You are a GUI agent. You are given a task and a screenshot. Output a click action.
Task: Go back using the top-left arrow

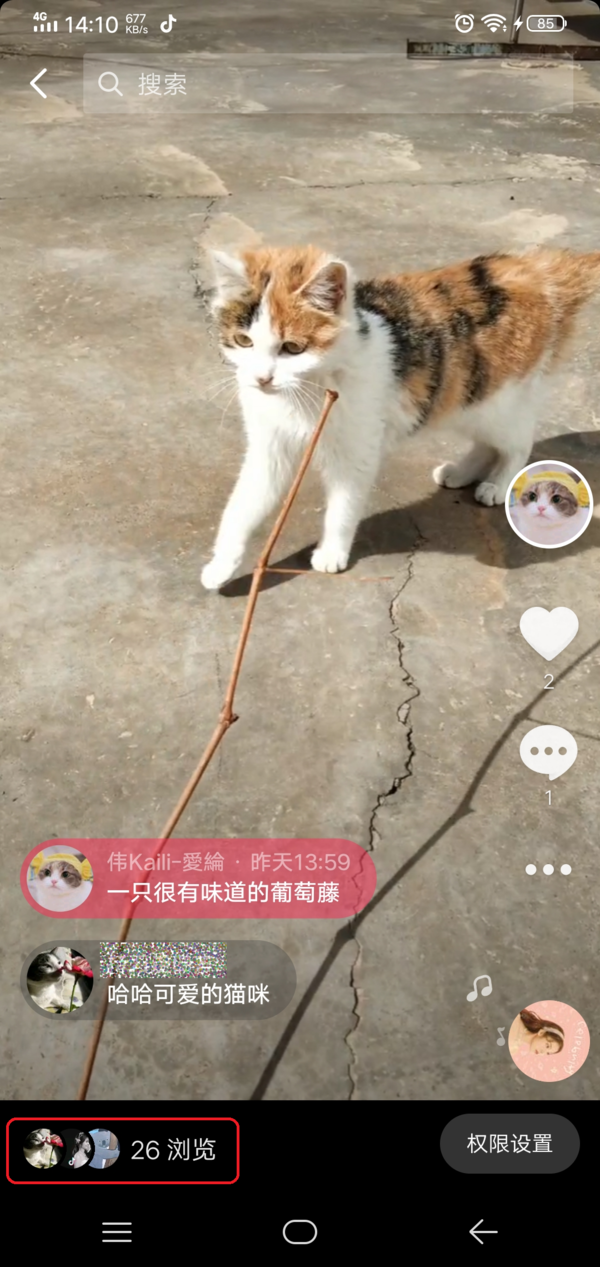[39, 84]
